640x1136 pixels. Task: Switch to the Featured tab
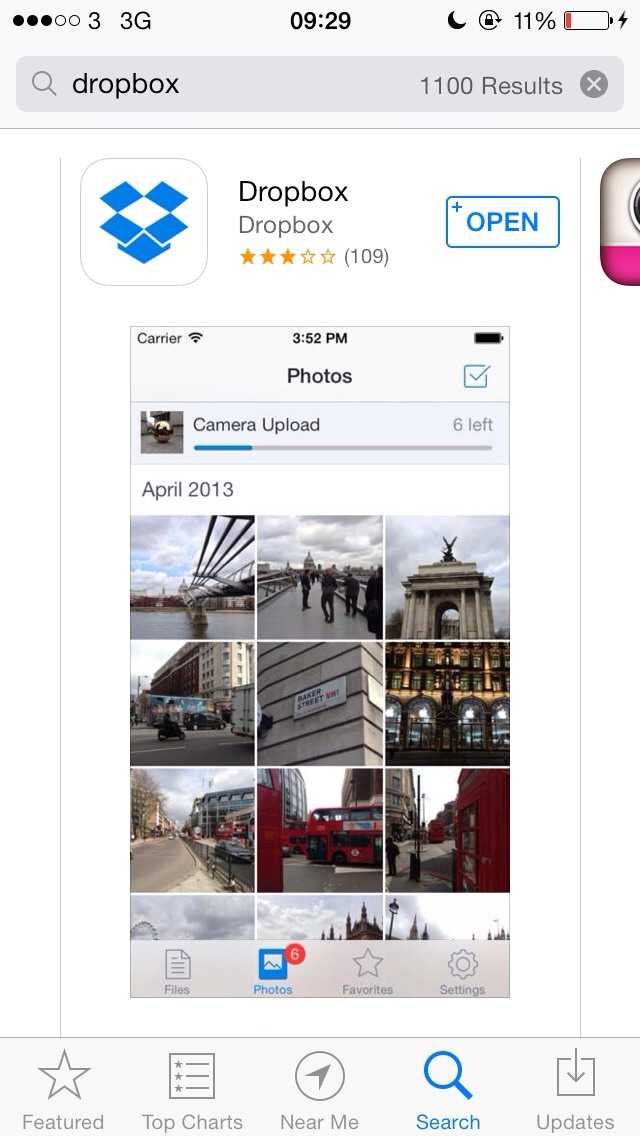coord(63,1090)
